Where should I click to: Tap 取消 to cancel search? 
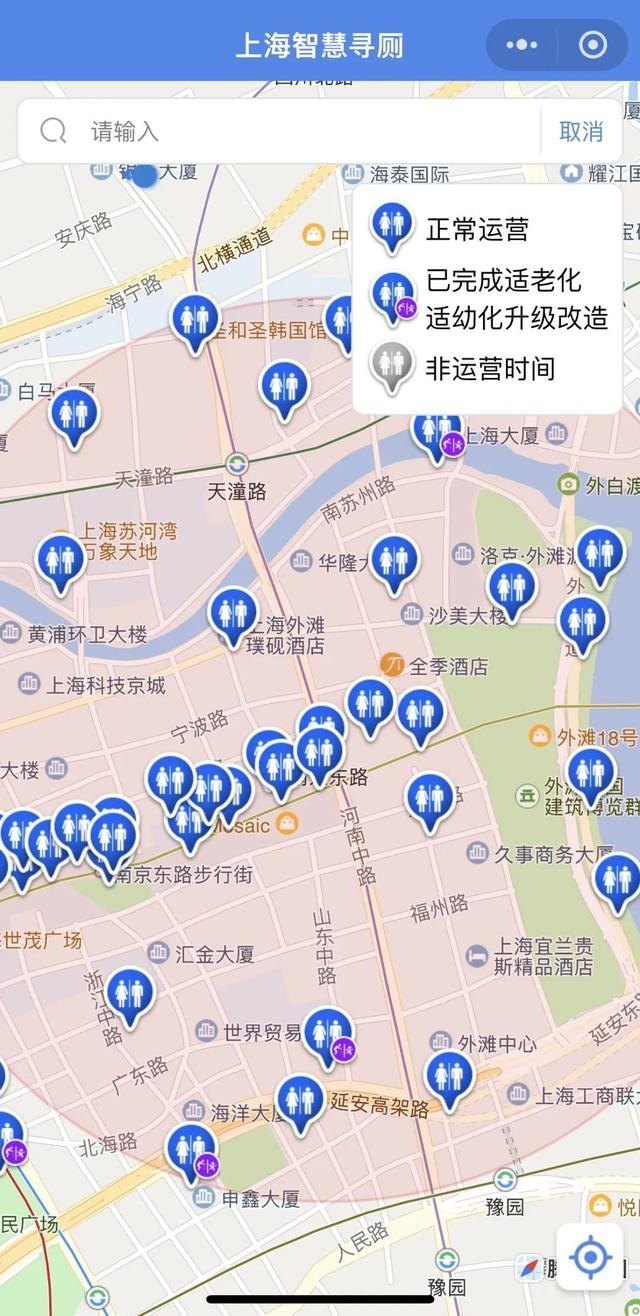tap(581, 131)
